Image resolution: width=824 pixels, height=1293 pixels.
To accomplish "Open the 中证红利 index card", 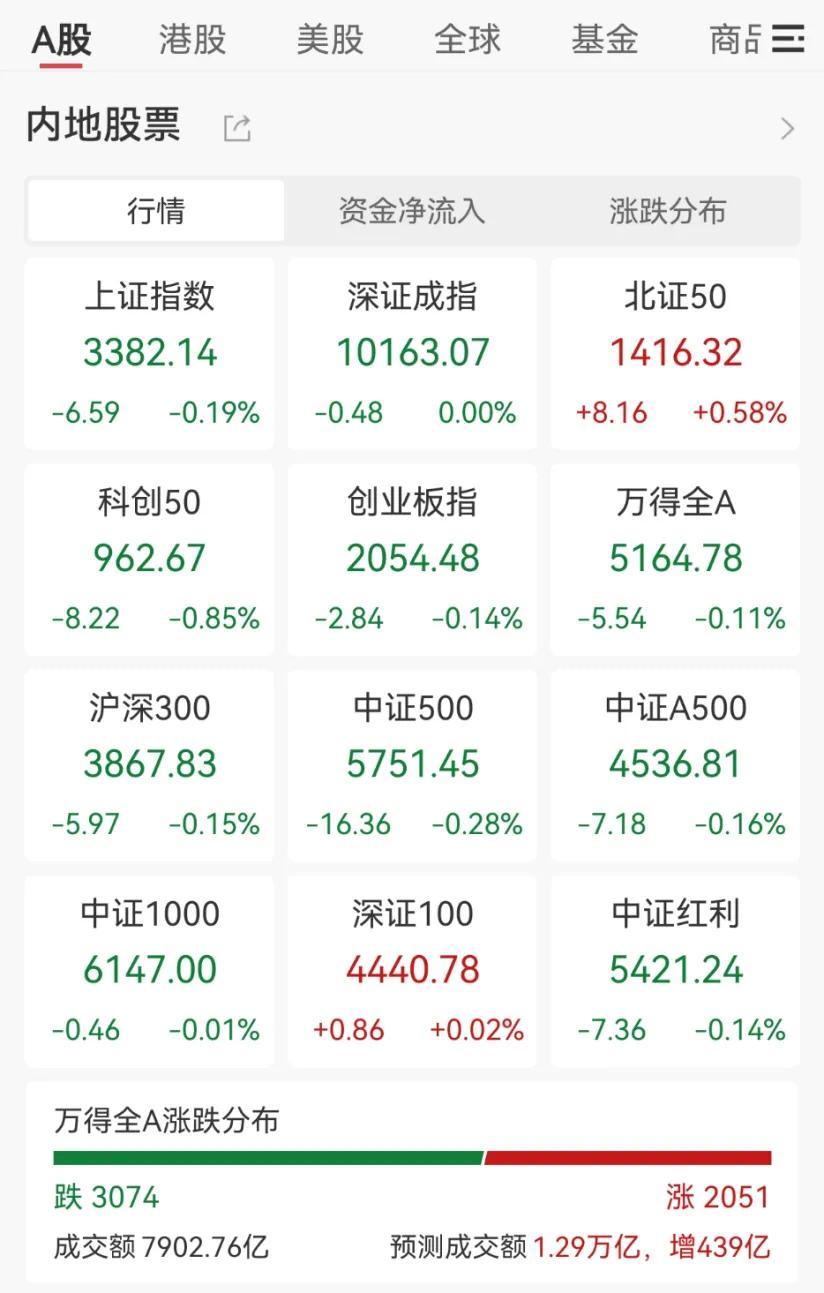I will 675,970.
